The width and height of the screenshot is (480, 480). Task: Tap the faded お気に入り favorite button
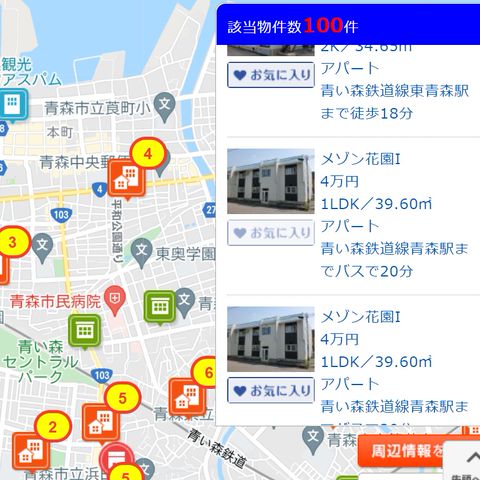[271, 233]
